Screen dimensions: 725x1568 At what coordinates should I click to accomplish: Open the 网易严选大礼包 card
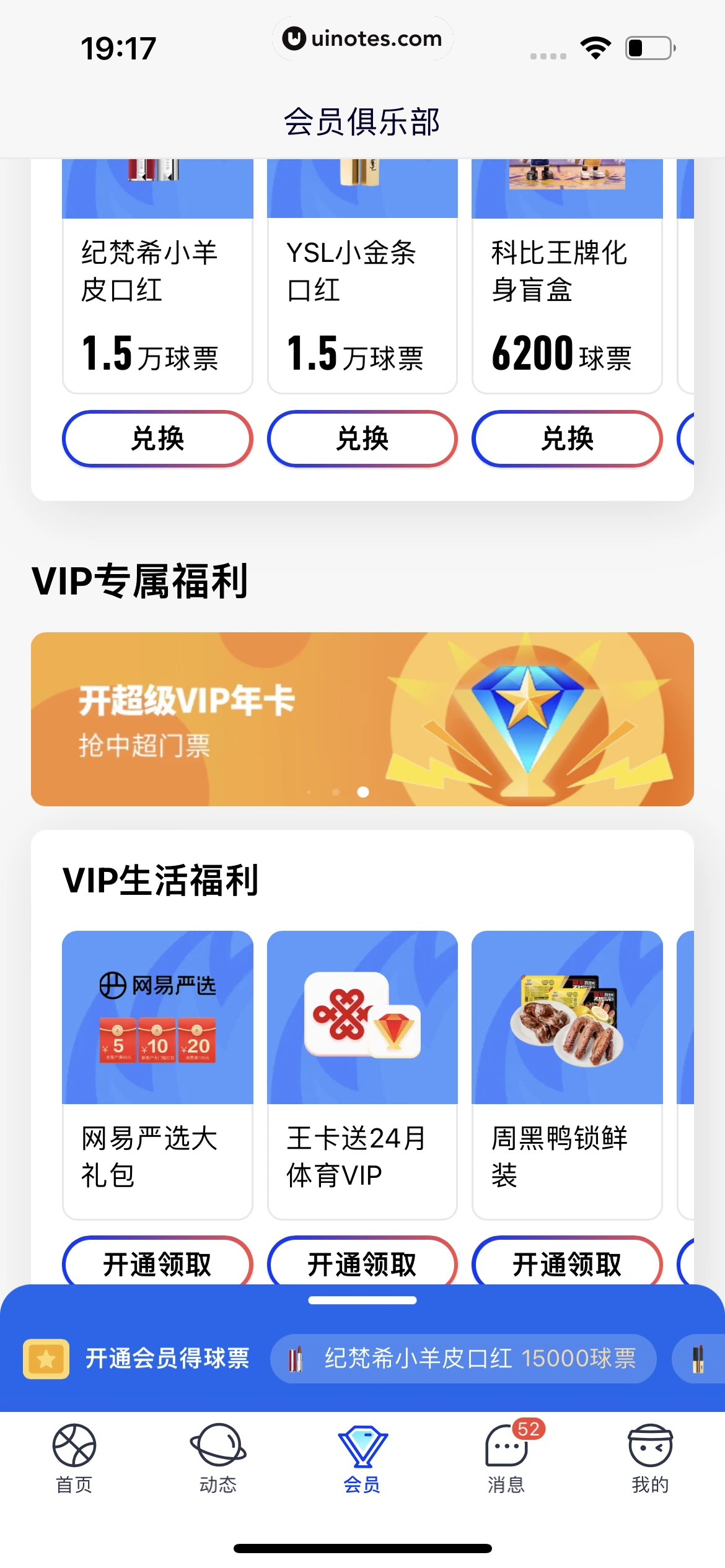157,1074
